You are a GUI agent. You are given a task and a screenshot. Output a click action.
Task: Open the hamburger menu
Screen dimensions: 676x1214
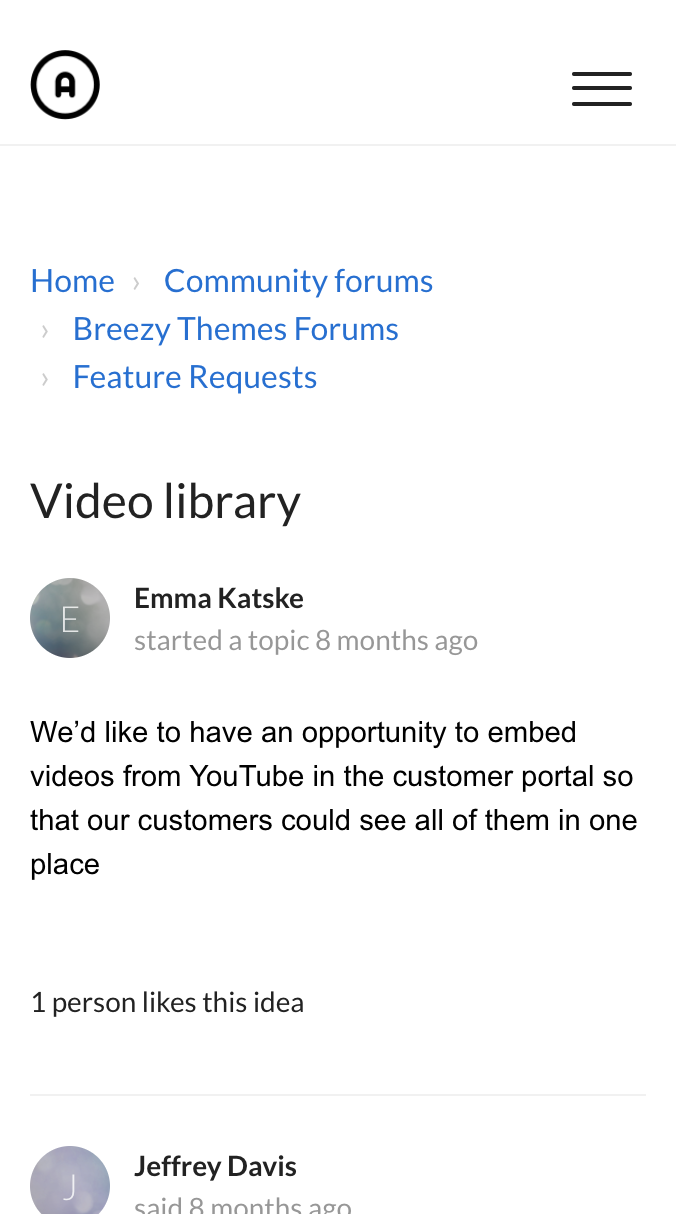601,88
